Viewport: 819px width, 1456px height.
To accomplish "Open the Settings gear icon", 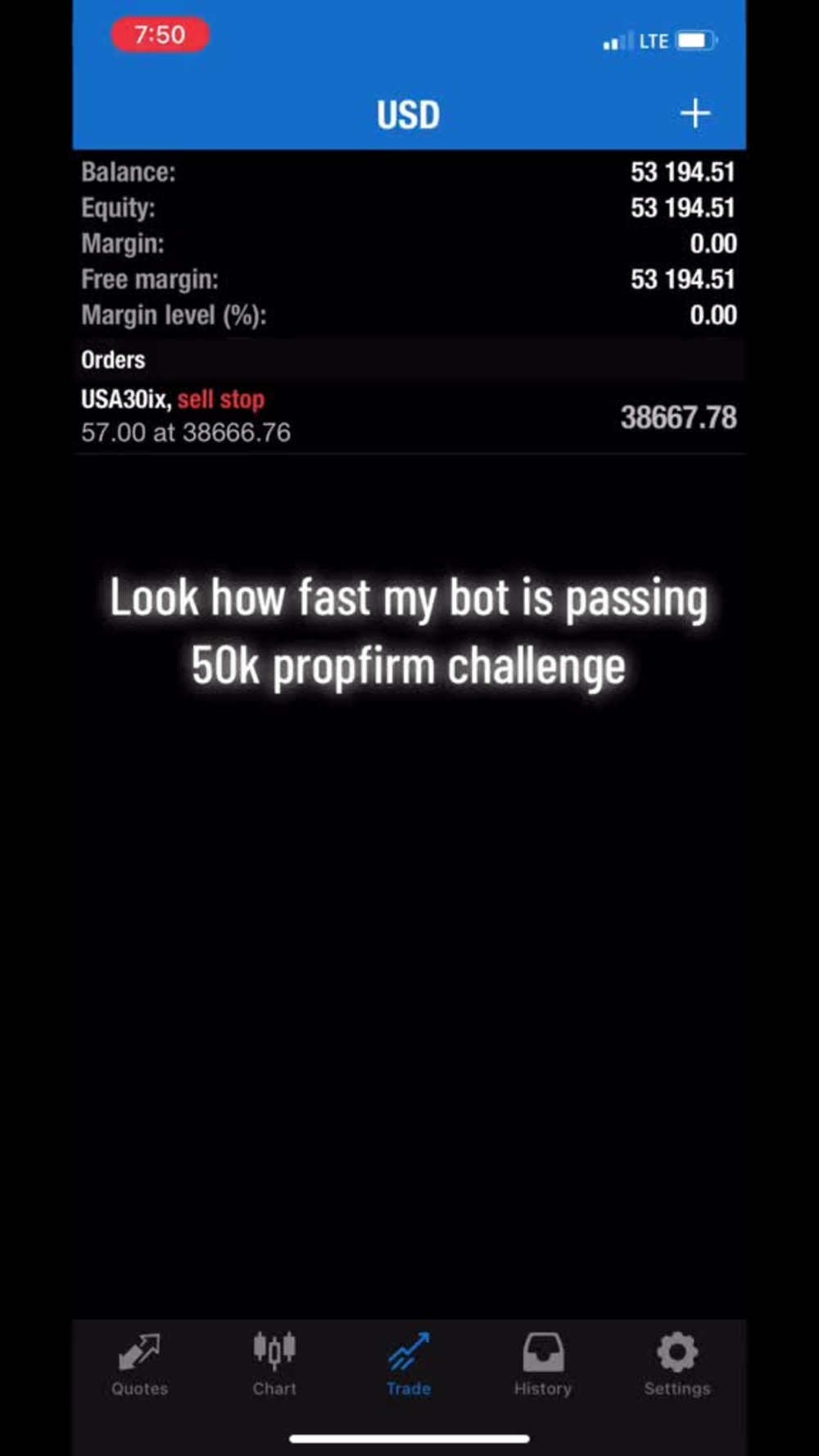I will pyautogui.click(x=677, y=1351).
